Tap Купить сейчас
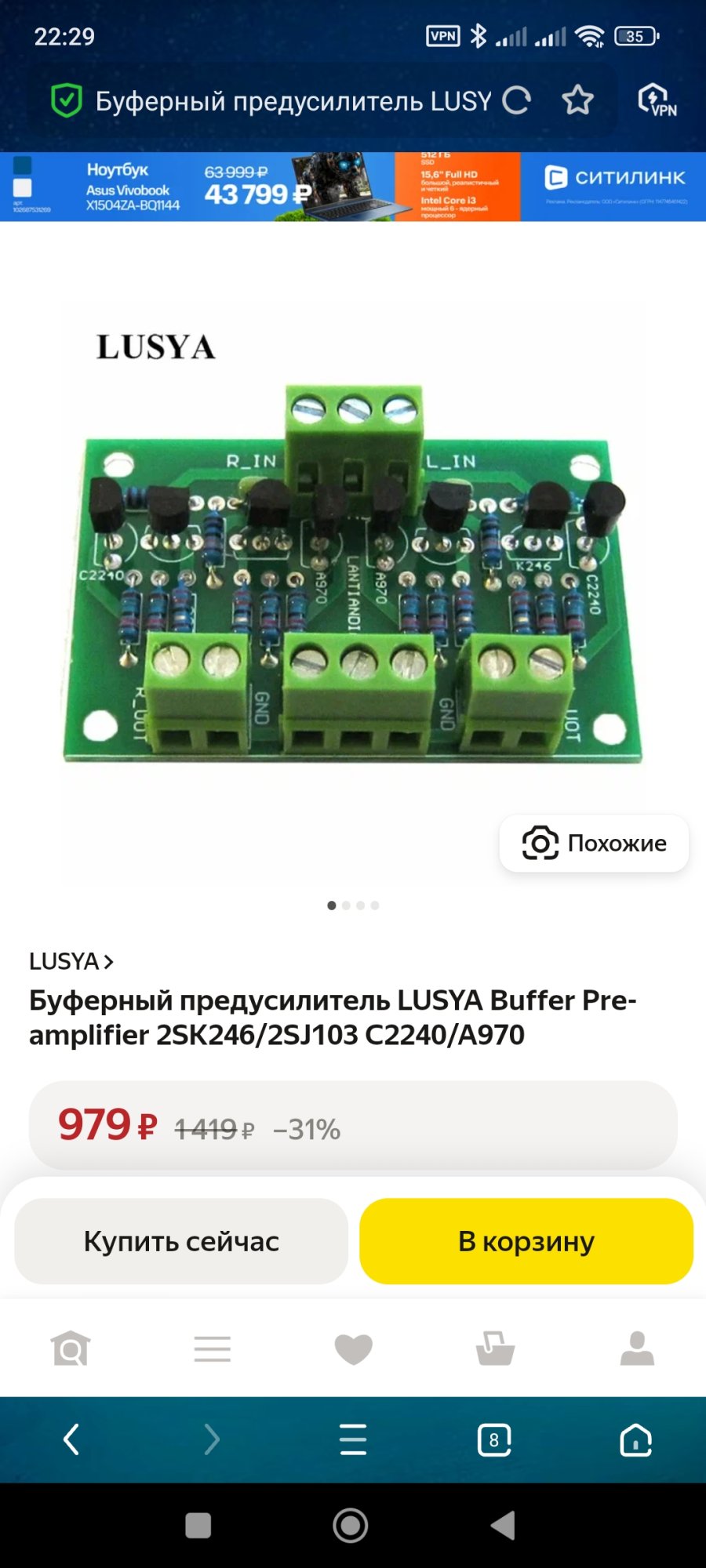Viewport: 706px width, 1568px height. click(x=181, y=1241)
